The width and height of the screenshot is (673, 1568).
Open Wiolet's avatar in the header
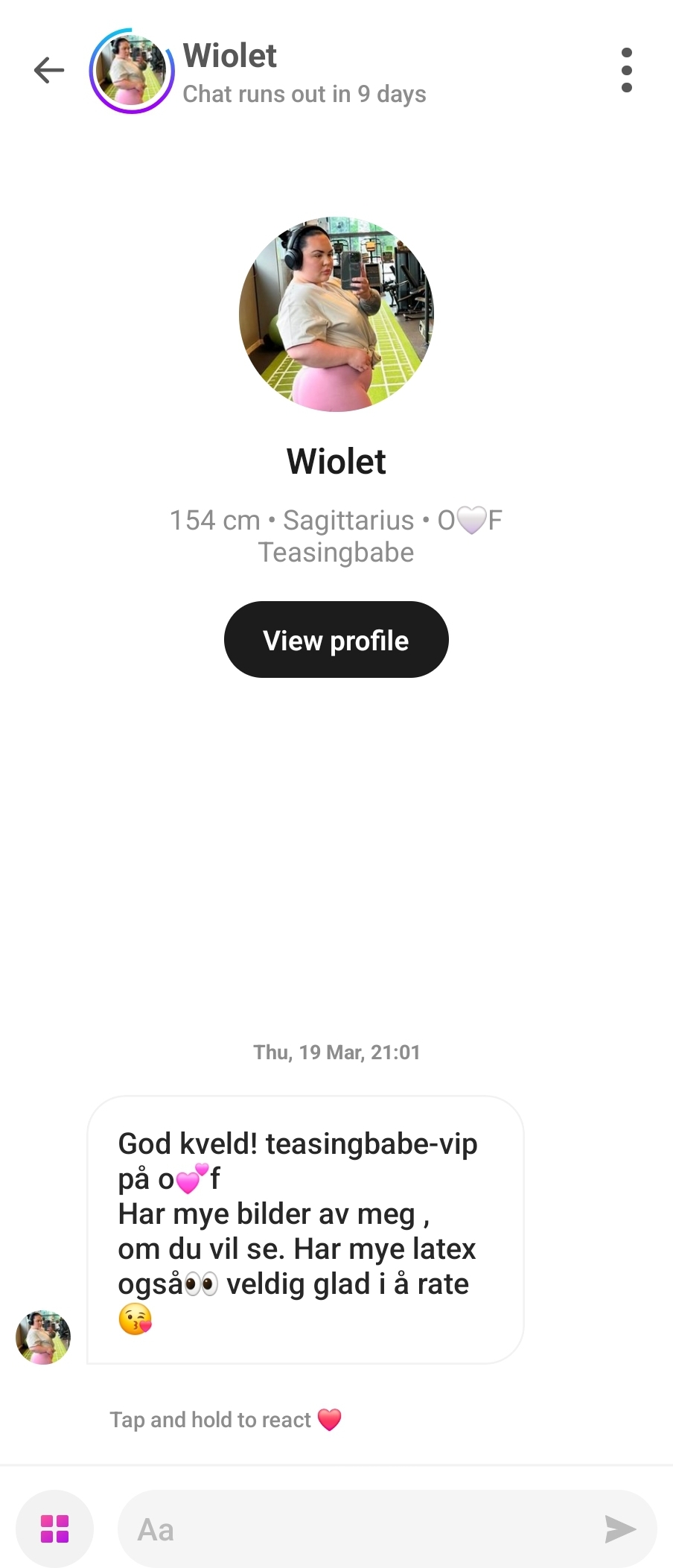click(132, 72)
